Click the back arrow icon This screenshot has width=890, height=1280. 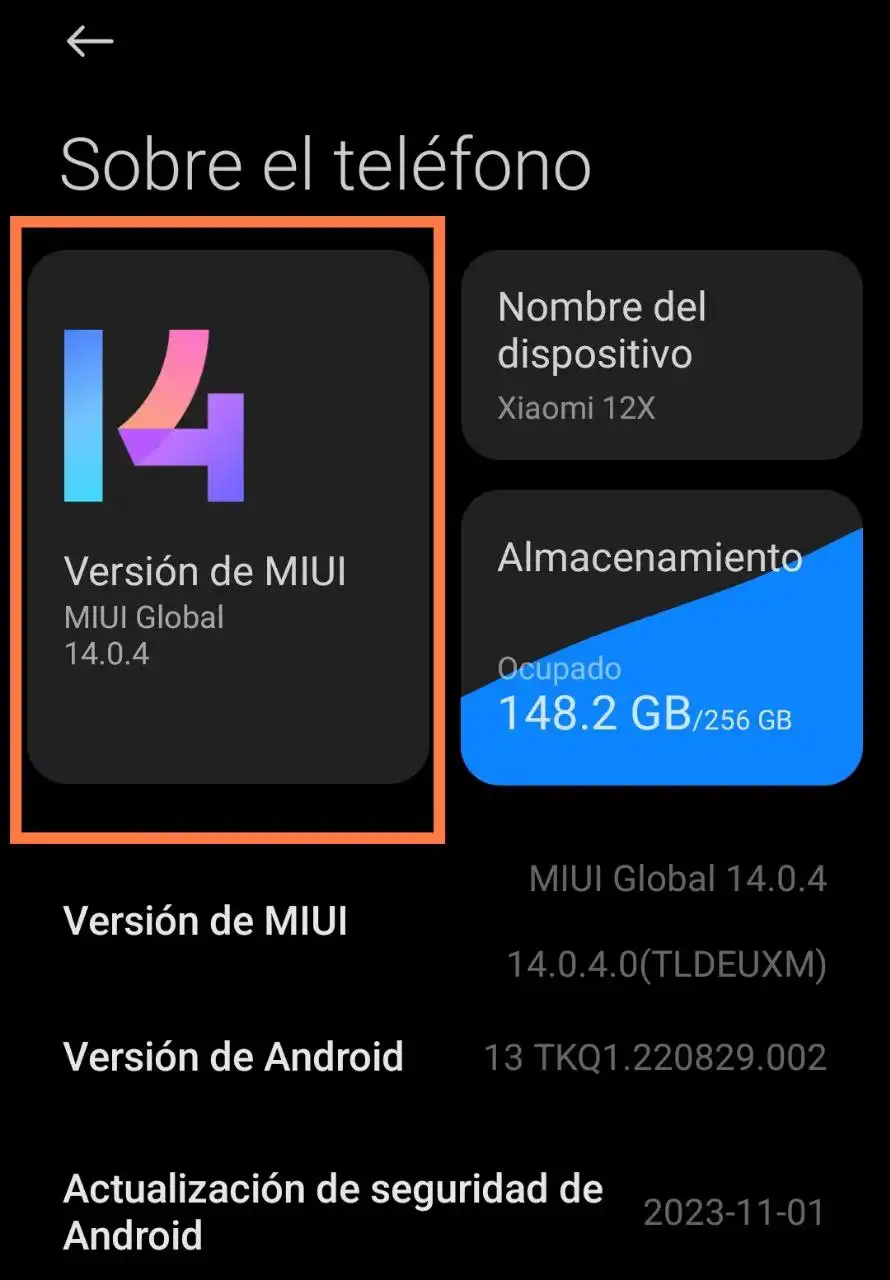[x=90, y=40]
